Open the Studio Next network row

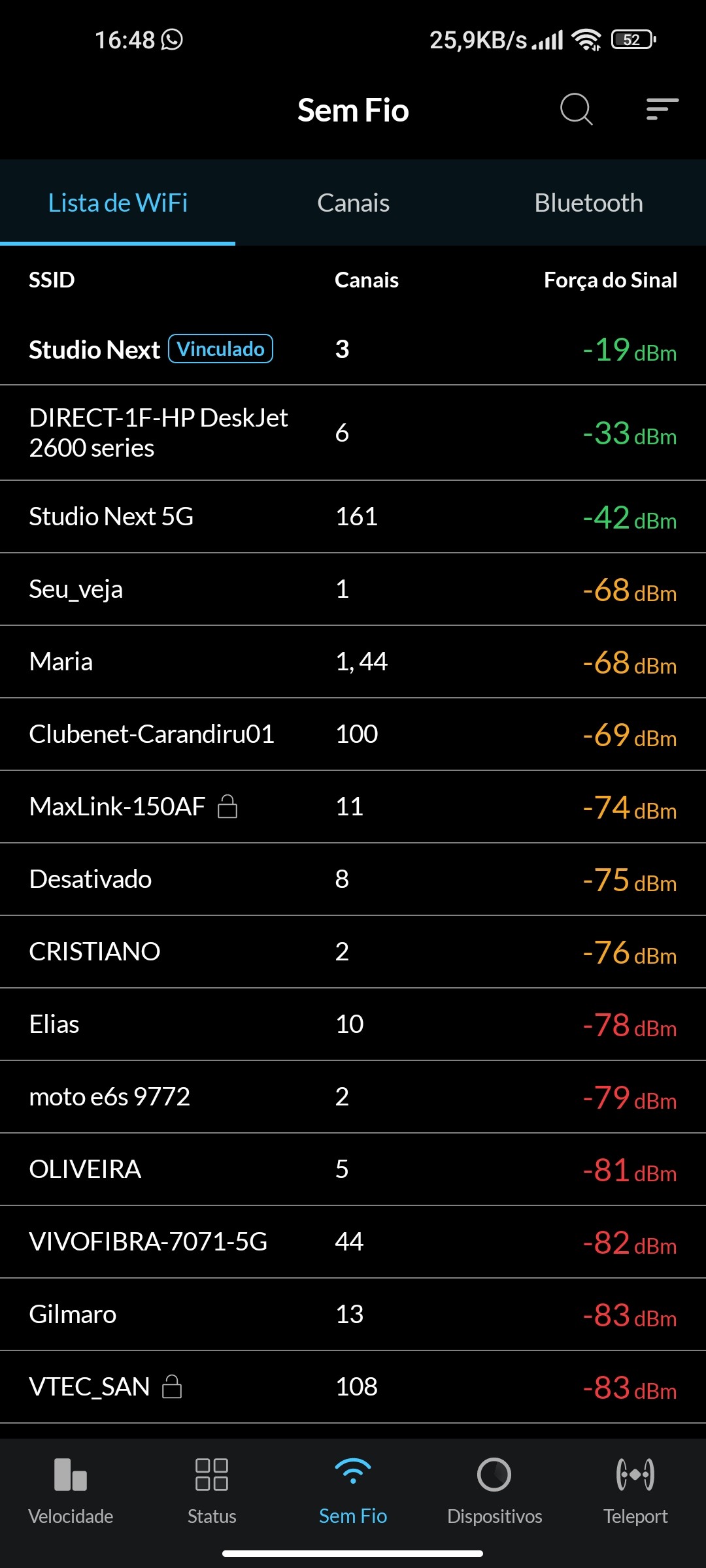[353, 350]
